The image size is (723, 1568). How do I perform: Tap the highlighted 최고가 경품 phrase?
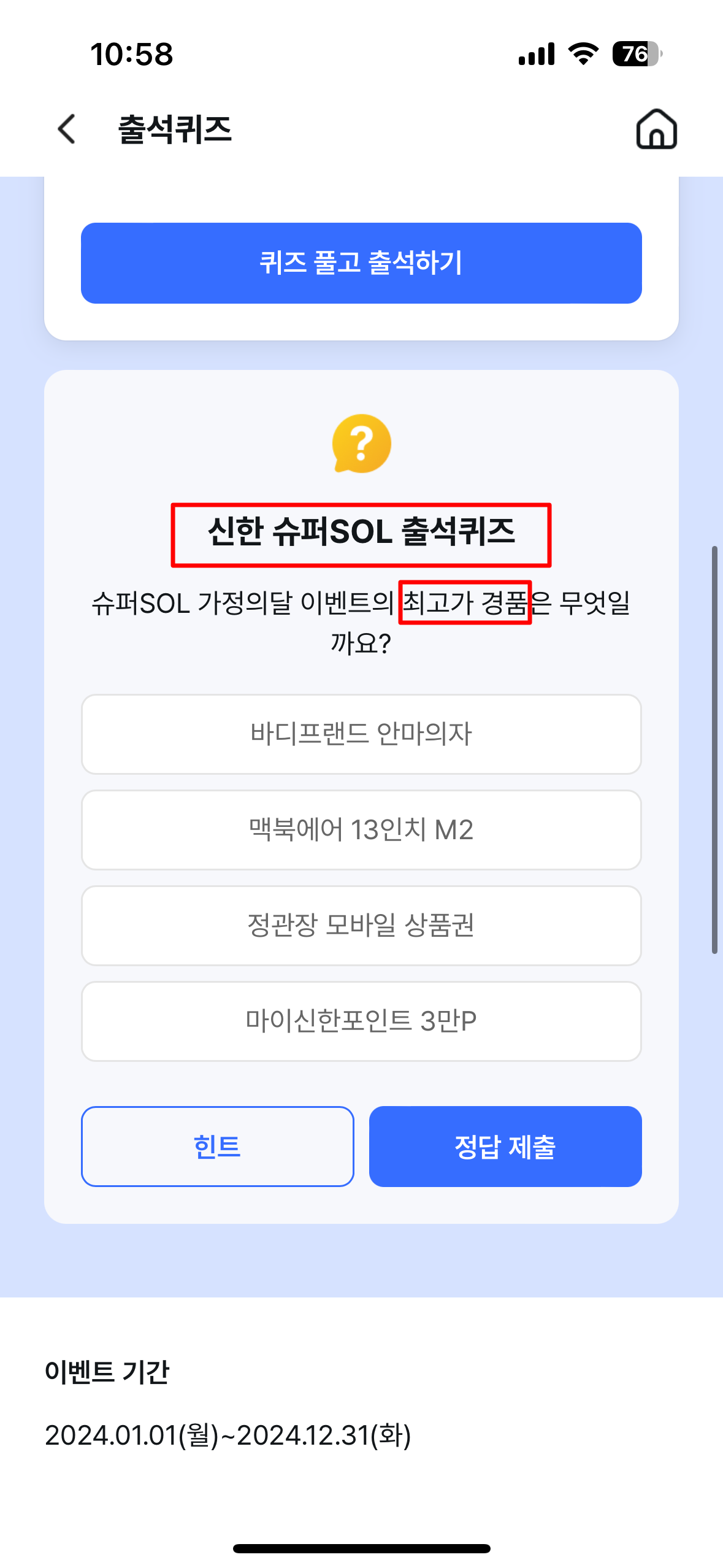click(x=465, y=605)
